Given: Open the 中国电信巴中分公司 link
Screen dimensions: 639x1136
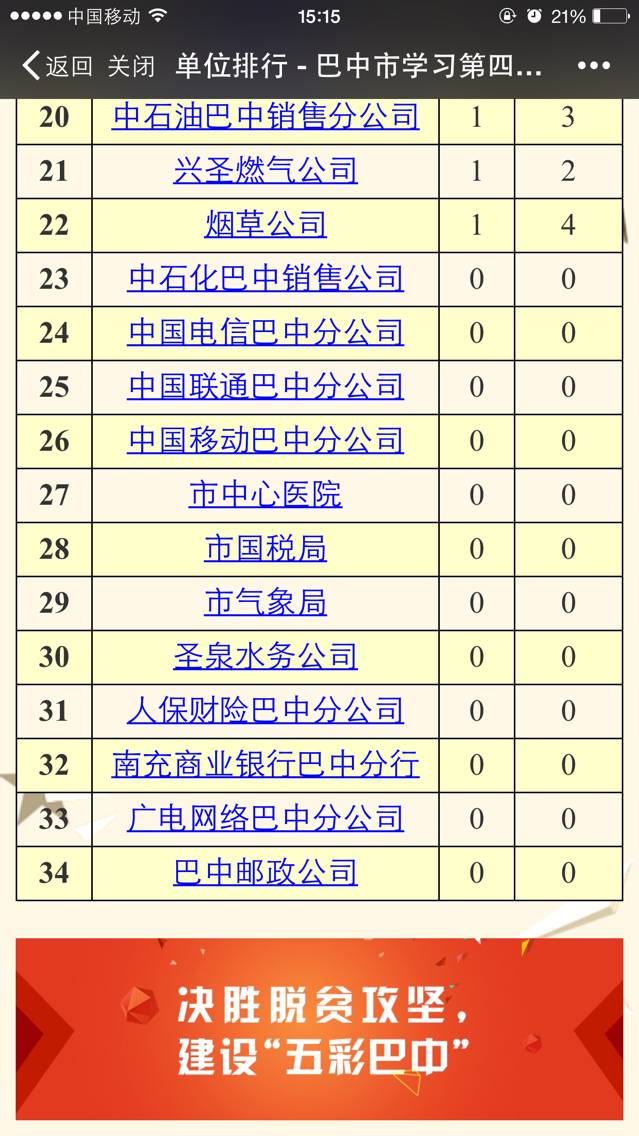Looking at the screenshot, I should (265, 333).
